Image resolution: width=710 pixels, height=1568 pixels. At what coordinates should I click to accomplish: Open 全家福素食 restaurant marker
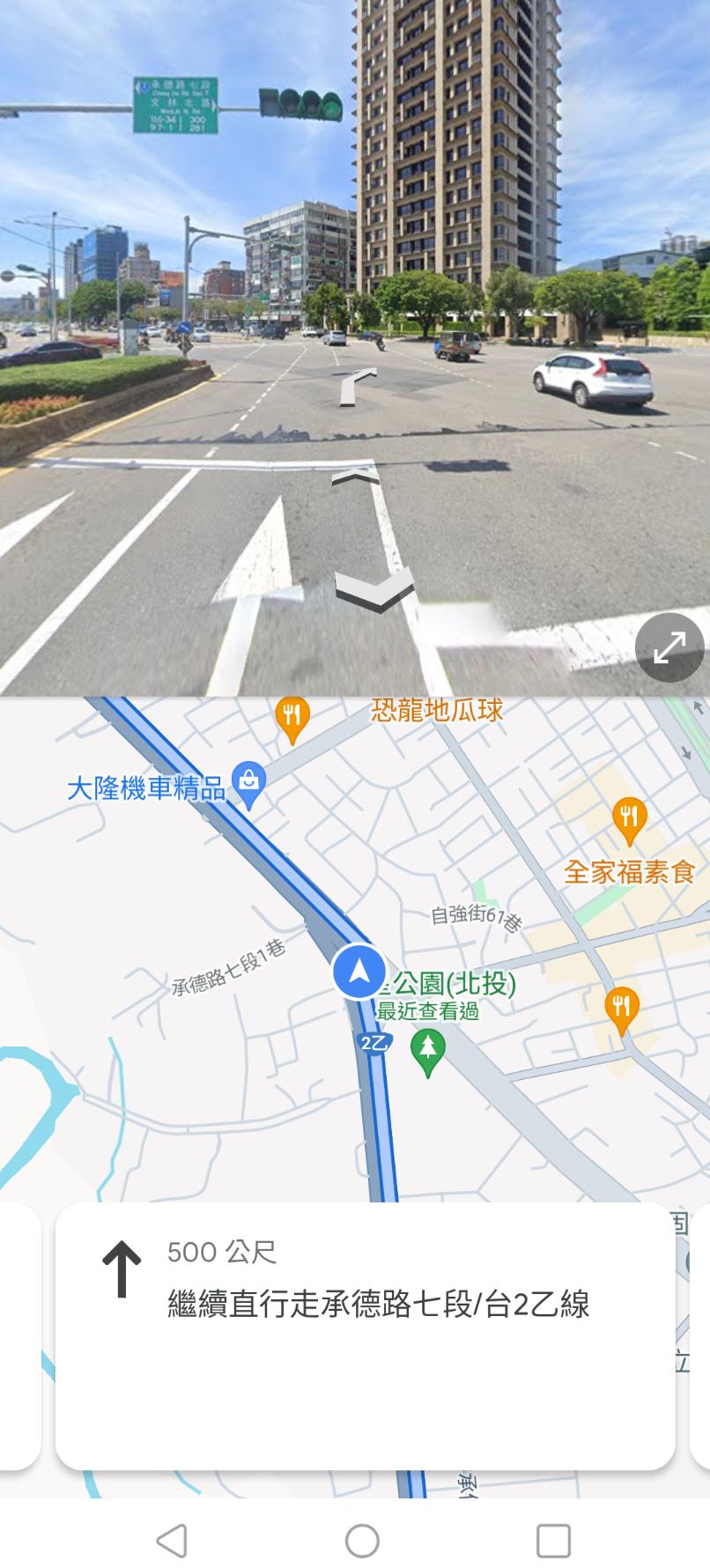click(628, 817)
